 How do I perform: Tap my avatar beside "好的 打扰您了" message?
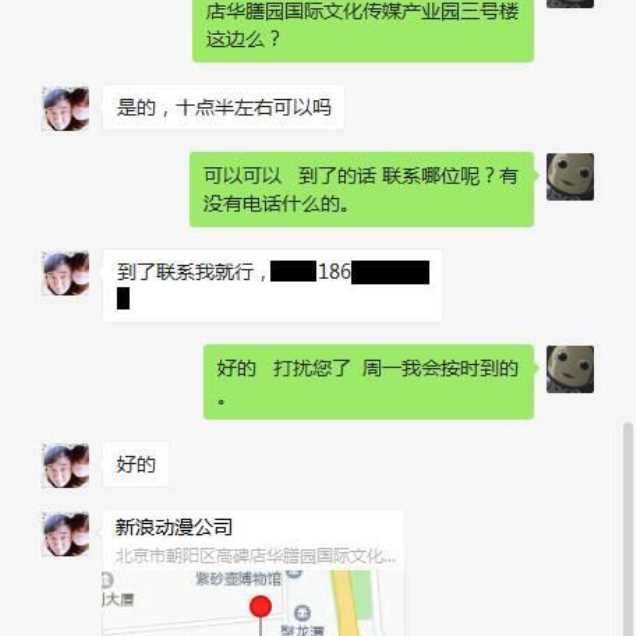tap(570, 369)
